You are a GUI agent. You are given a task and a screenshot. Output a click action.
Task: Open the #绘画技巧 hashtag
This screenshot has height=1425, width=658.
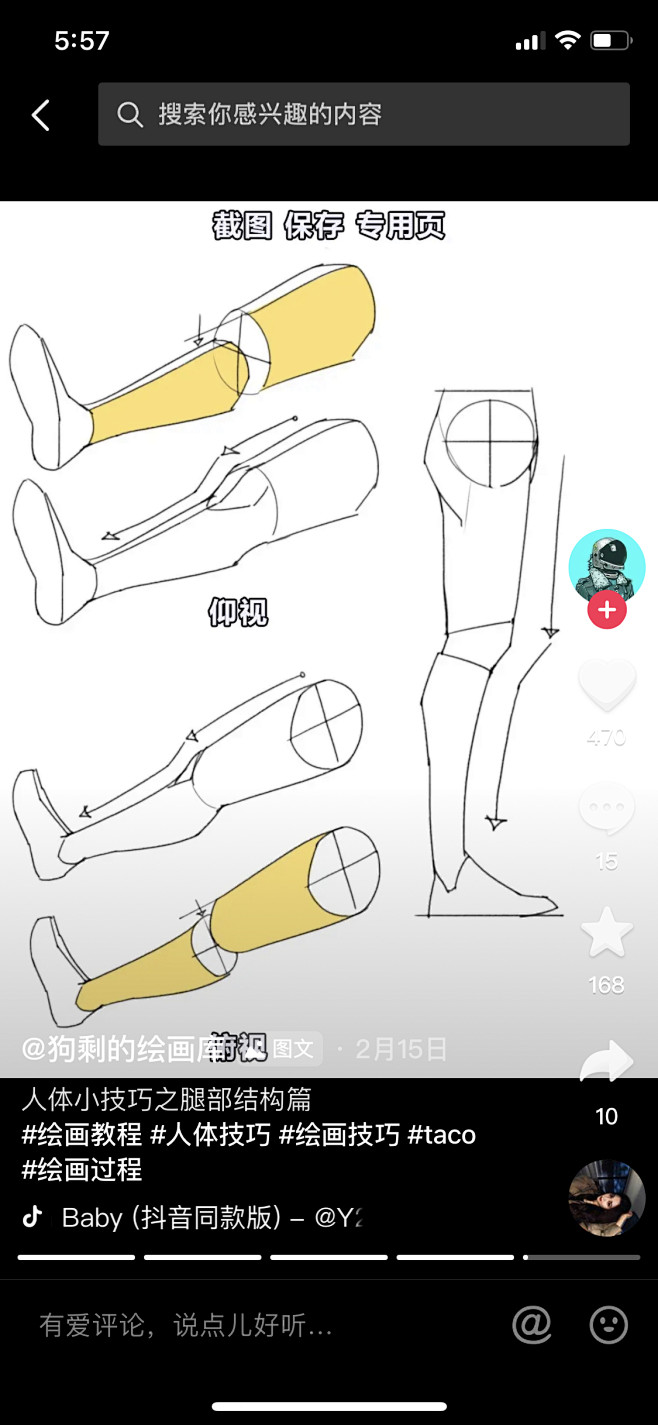pos(339,1135)
